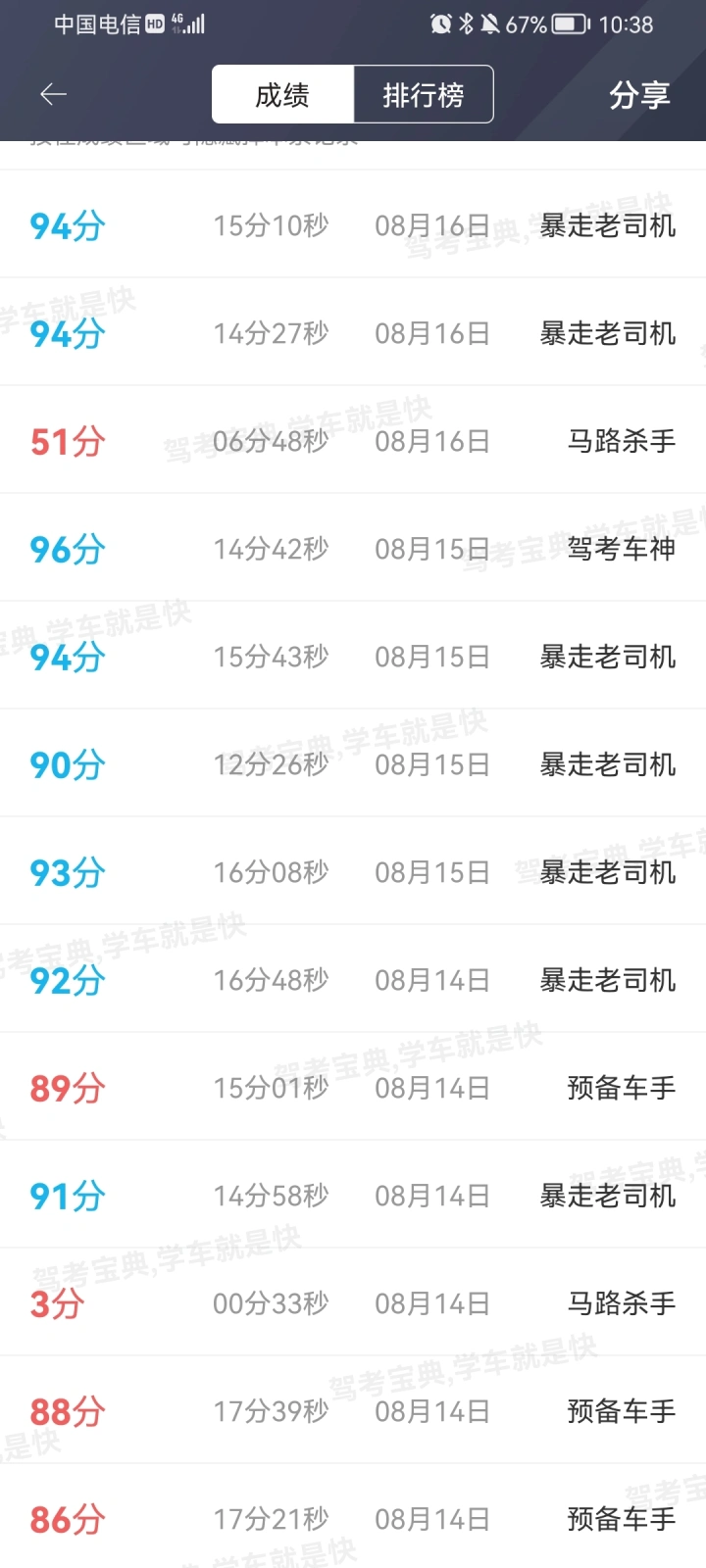
Task: Open the 94分 15分43秒 record
Action: (x=353, y=656)
